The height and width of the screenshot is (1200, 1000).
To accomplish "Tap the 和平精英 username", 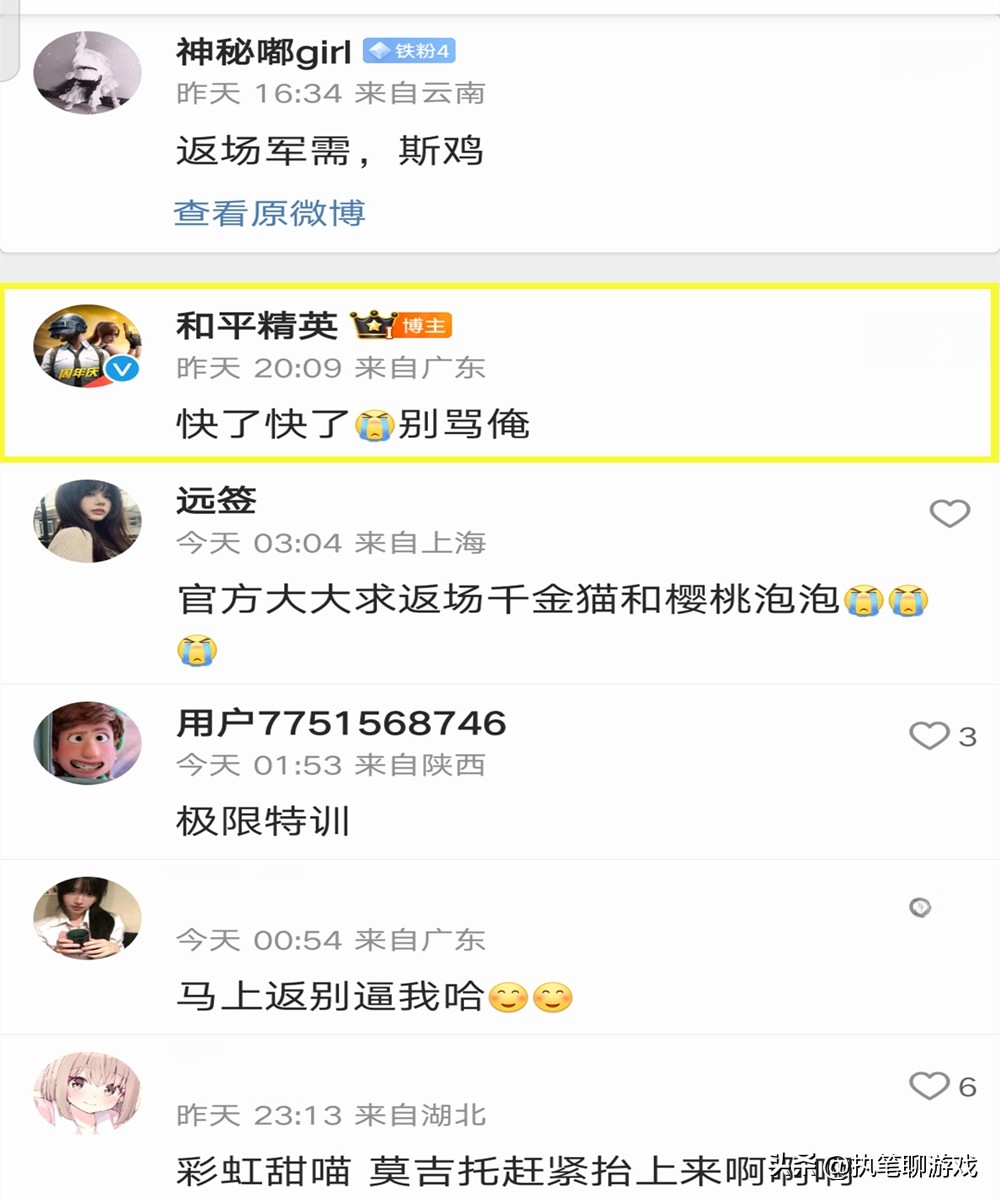I will point(258,325).
